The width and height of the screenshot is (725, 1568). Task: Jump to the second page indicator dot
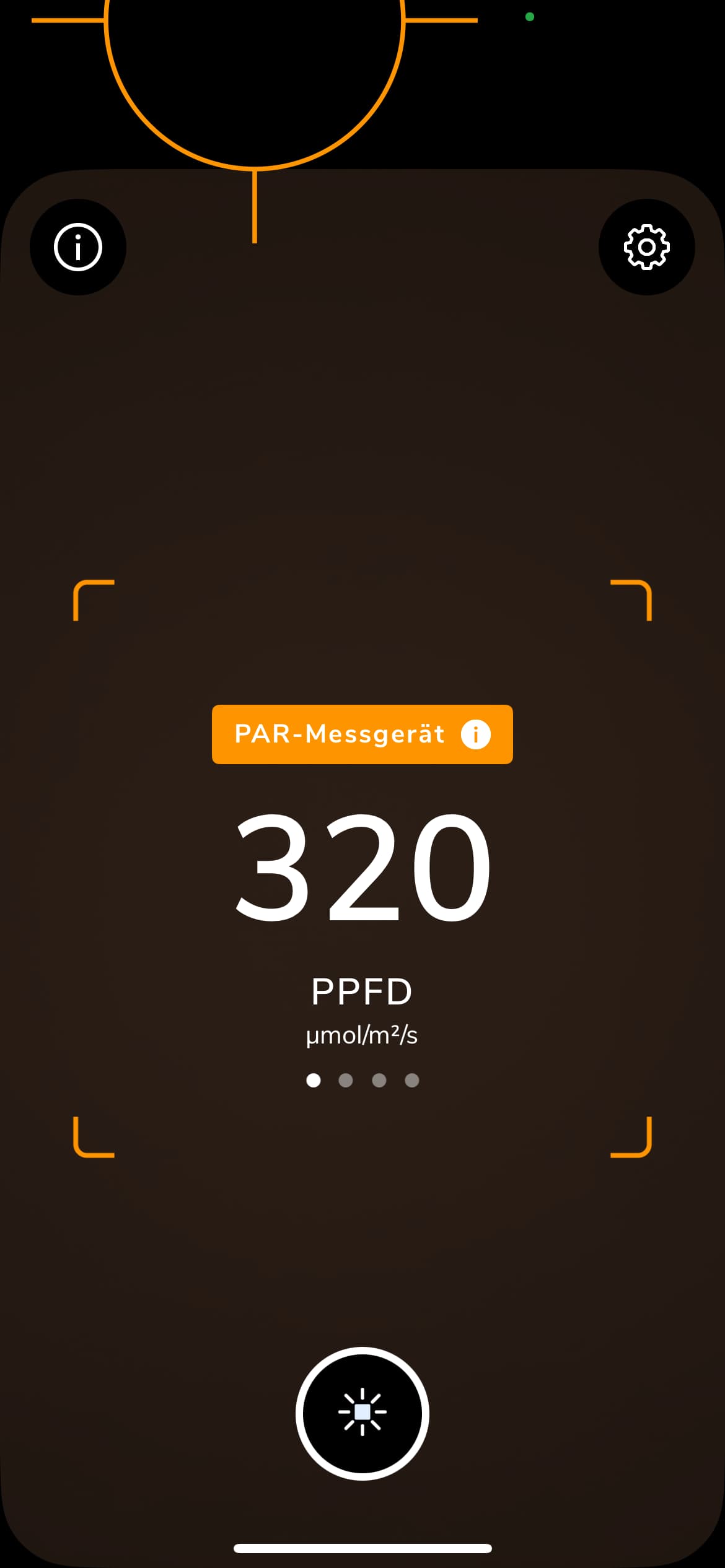[x=346, y=1080]
